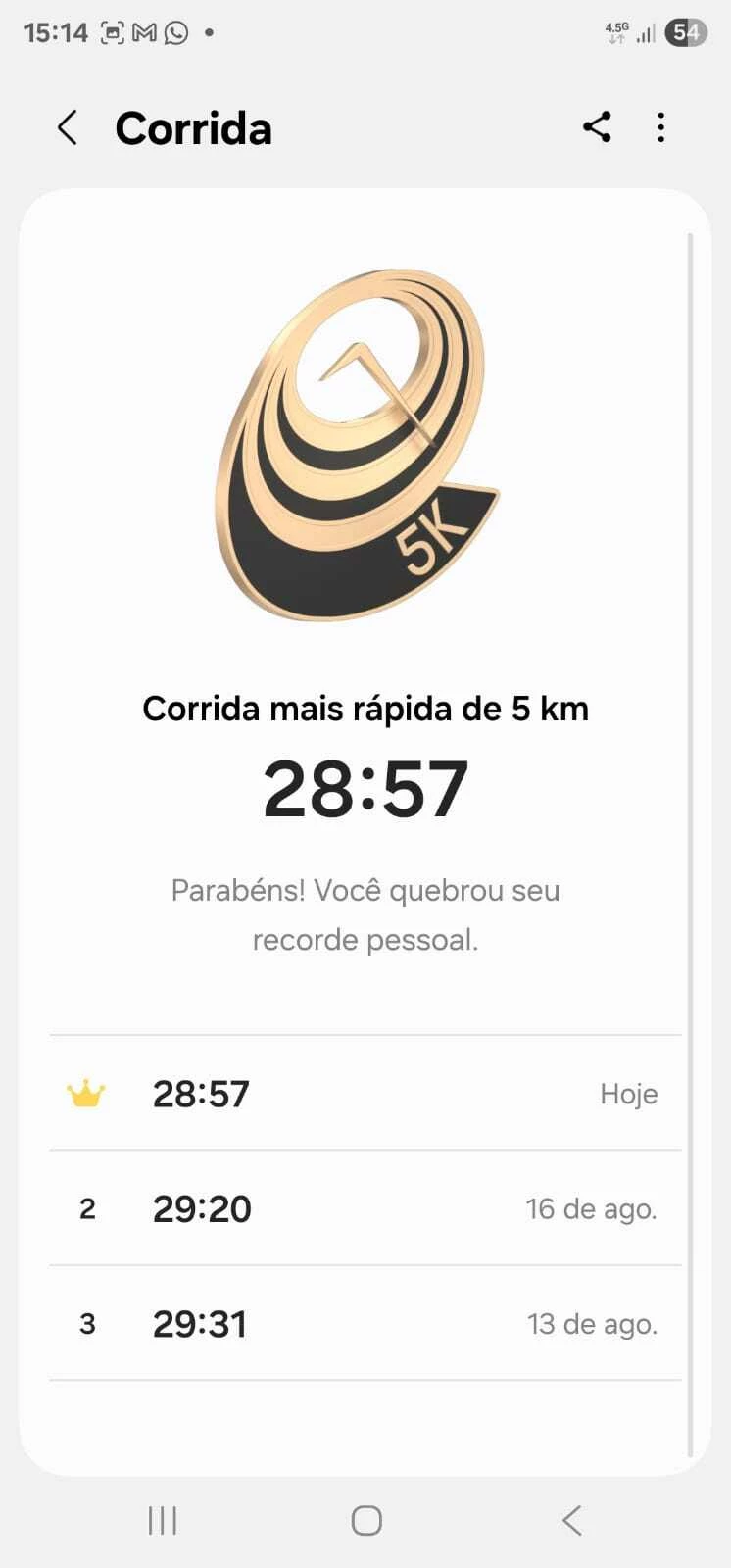Share this 5 km record
Screen dimensions: 731x1568
click(x=597, y=127)
